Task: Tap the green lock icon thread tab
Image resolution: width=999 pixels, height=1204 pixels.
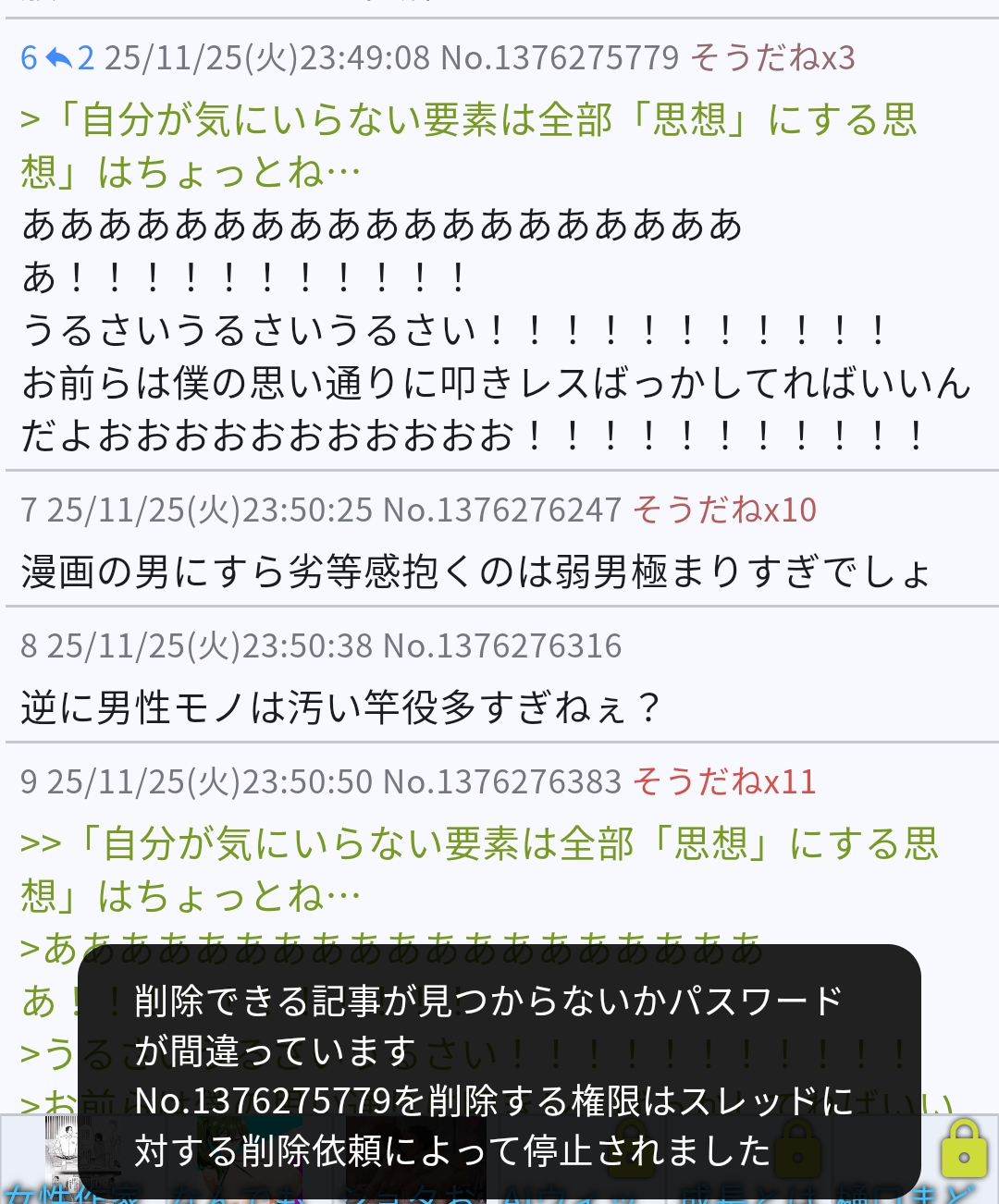Action: tap(964, 1150)
